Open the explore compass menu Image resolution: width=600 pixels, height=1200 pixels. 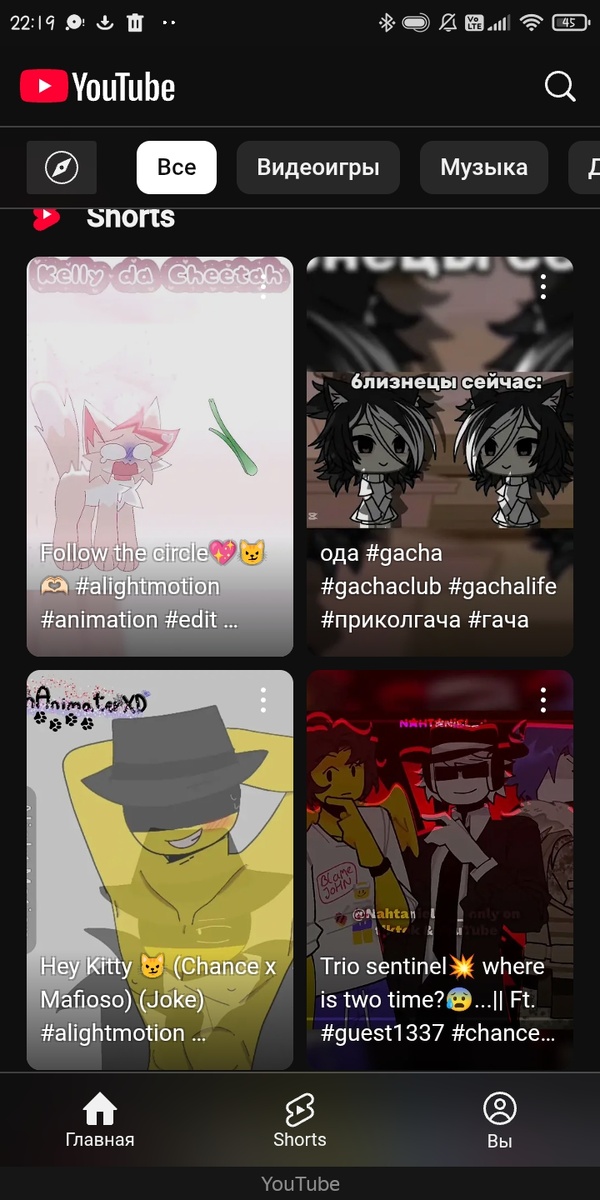(x=62, y=167)
